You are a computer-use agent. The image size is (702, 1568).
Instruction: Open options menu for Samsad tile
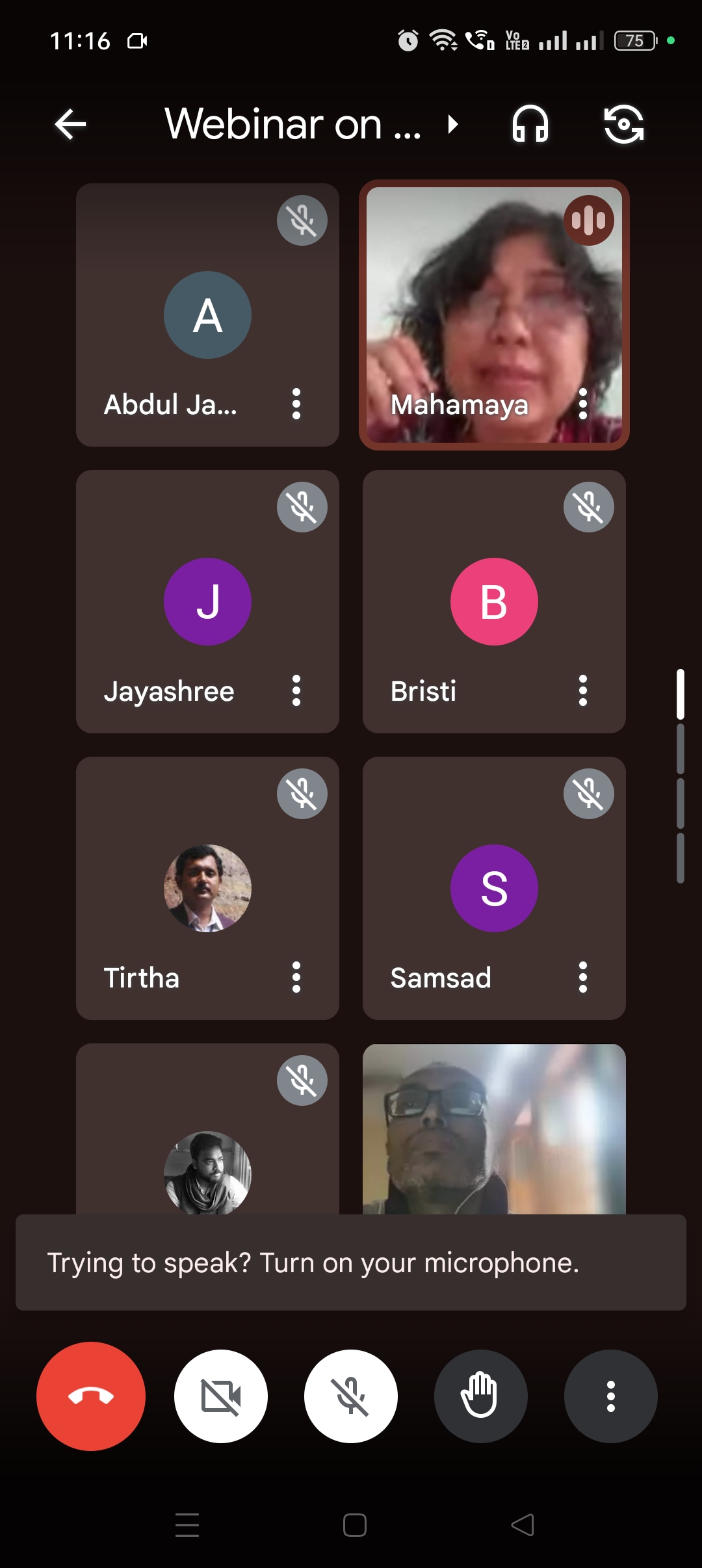tap(583, 977)
